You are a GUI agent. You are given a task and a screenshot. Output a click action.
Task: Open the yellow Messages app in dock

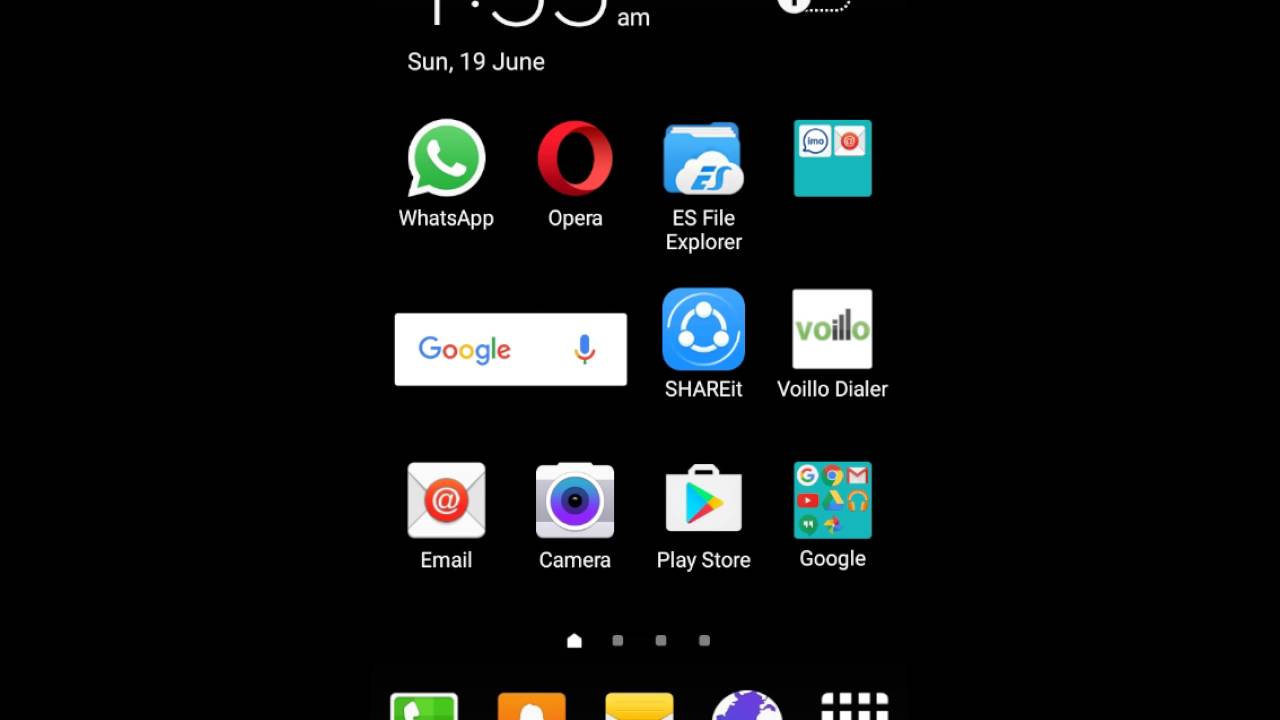(639, 707)
